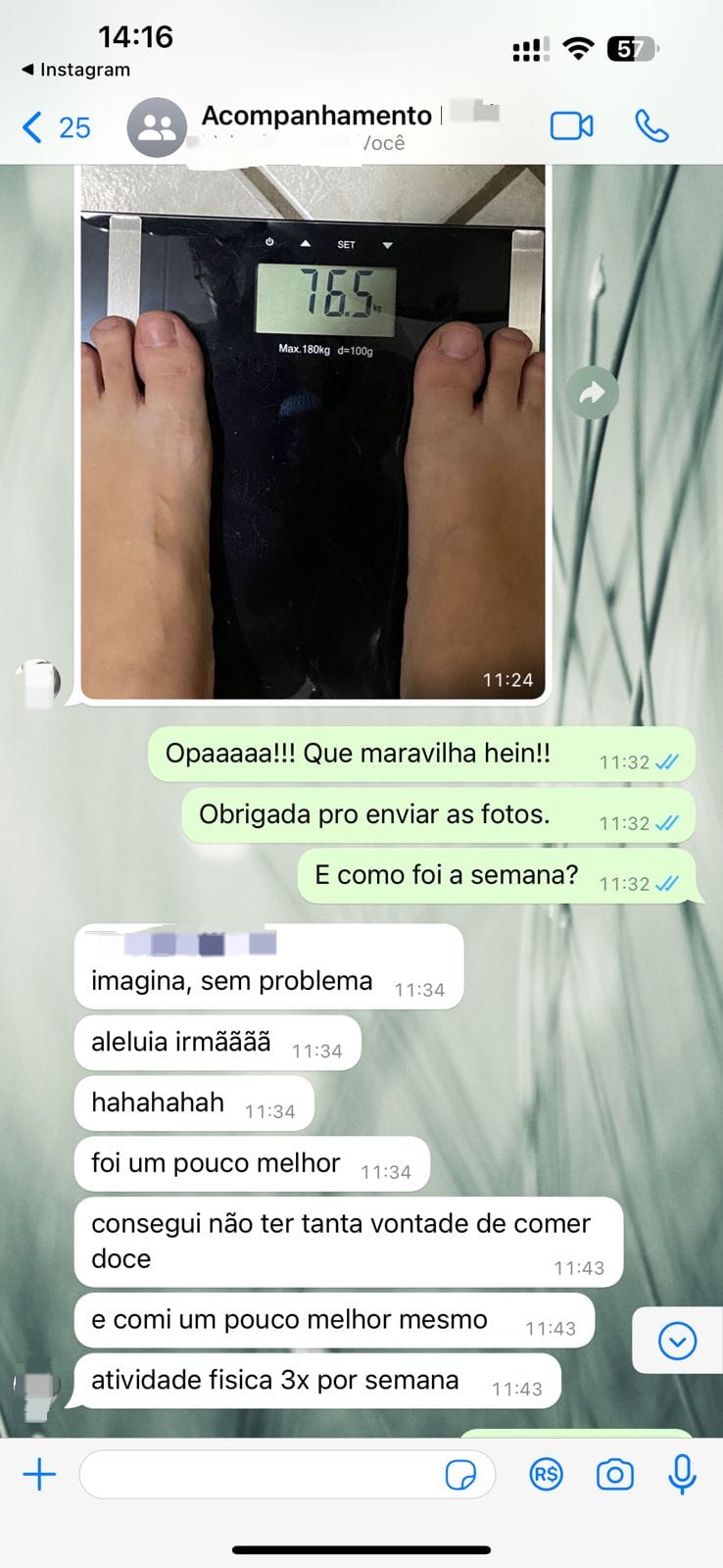Return to Instagram via the breadcrumb
The width and height of the screenshot is (723, 1568).
[75, 70]
